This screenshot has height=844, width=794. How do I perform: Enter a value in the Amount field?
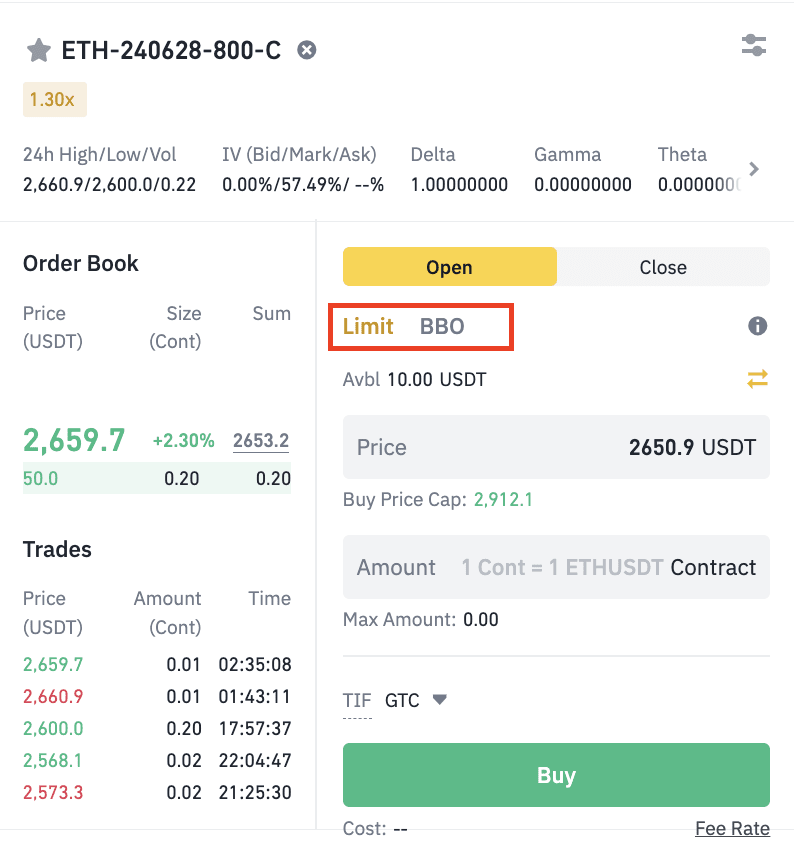(x=556, y=567)
